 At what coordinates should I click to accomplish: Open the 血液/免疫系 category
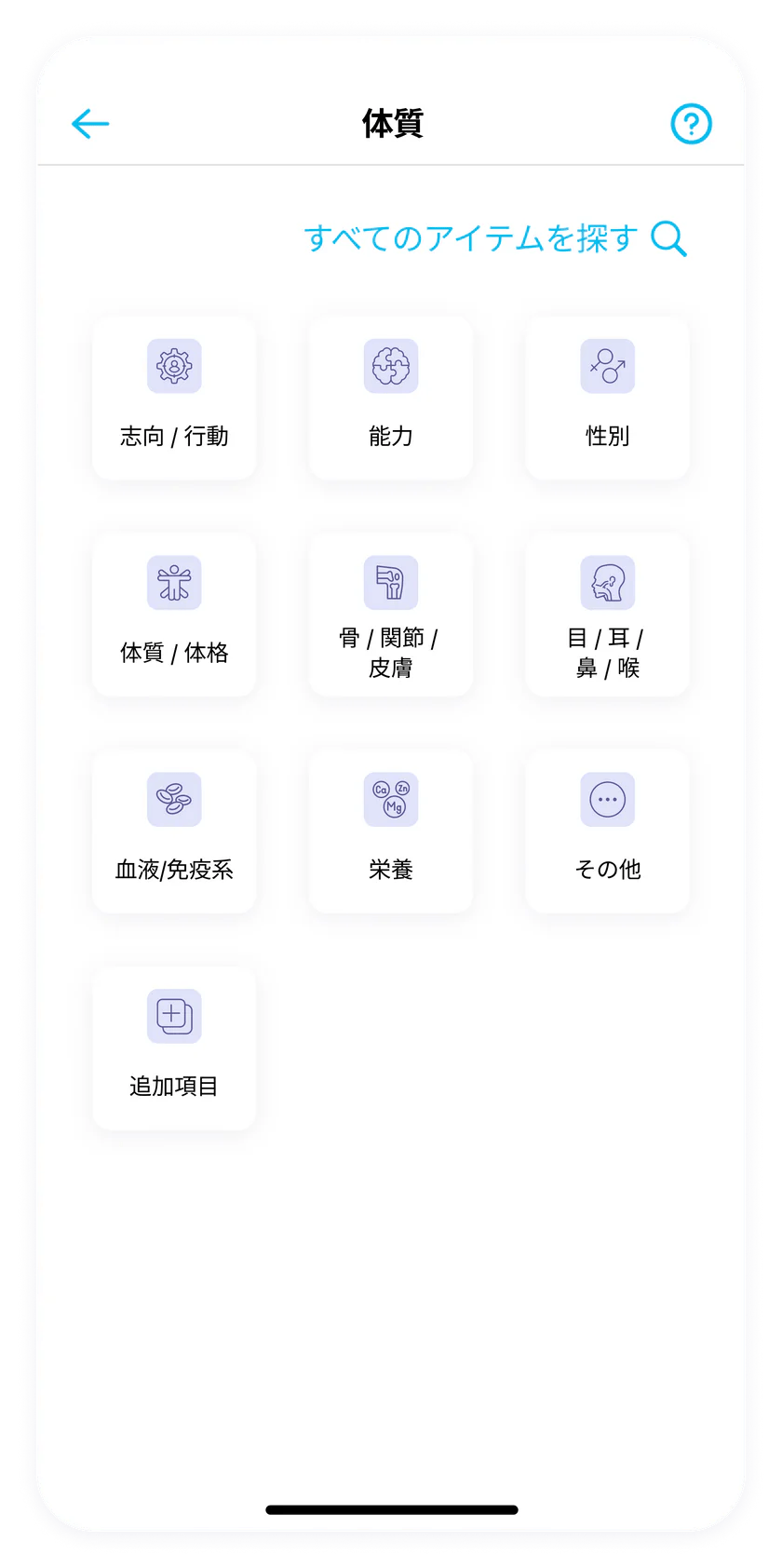click(174, 831)
